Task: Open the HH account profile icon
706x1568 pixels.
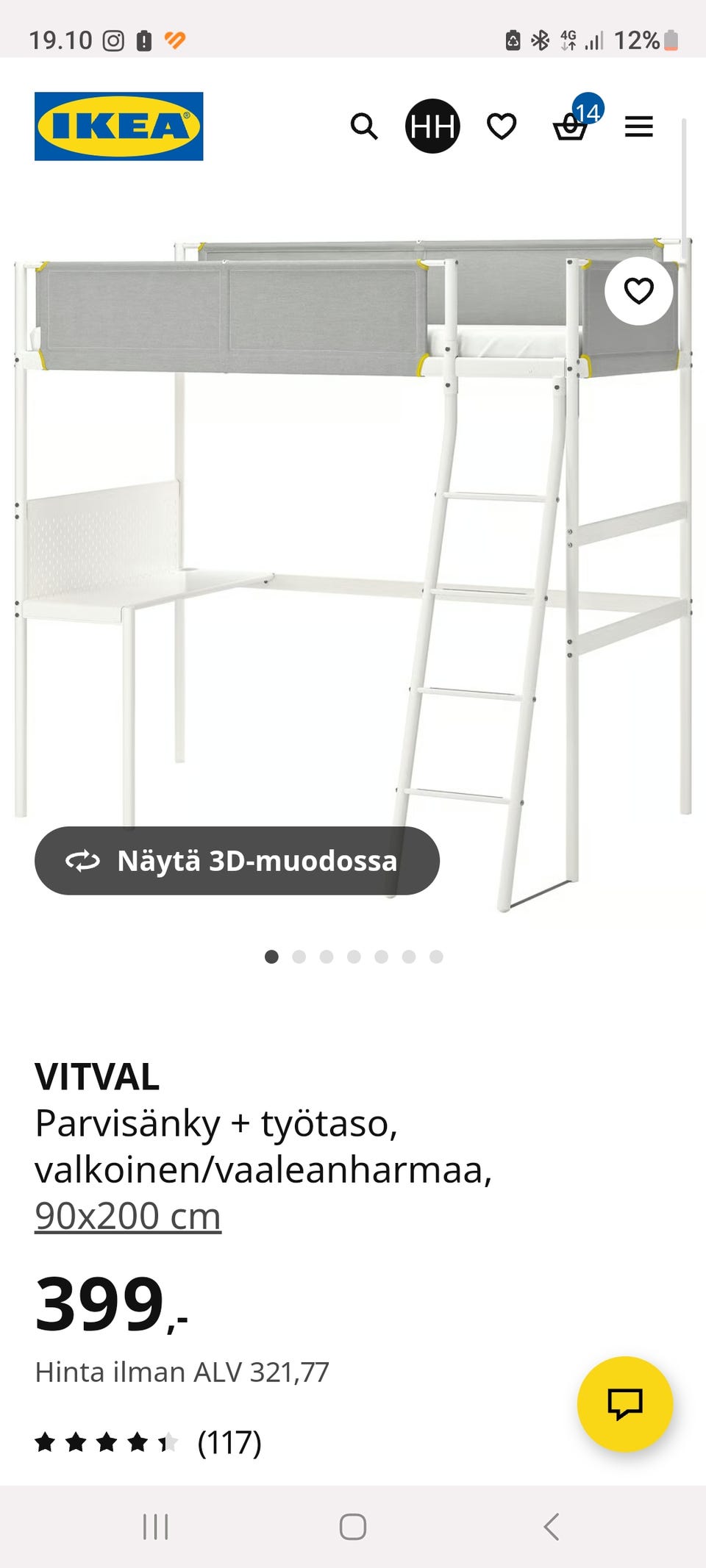Action: [433, 125]
